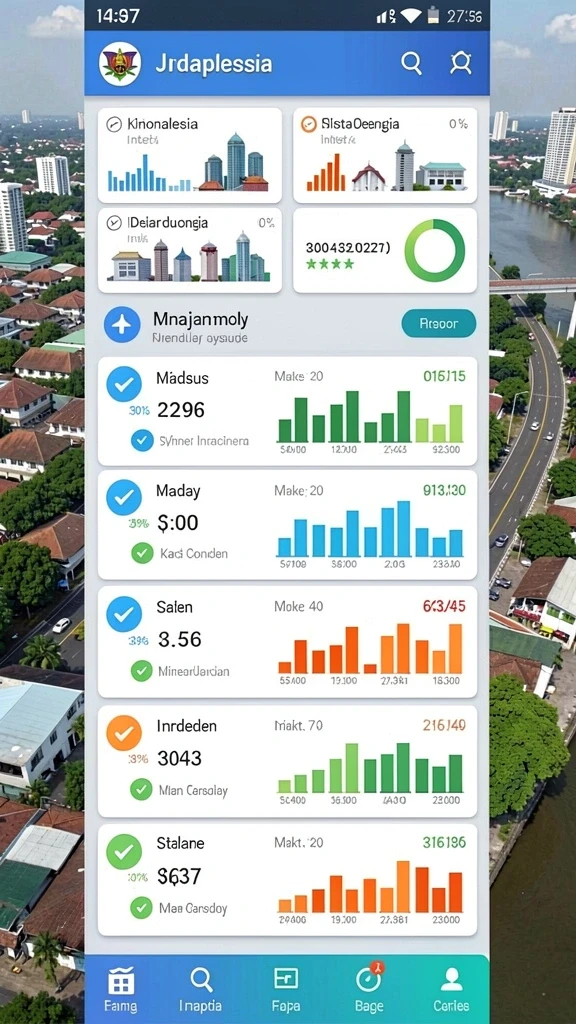Image resolution: width=576 pixels, height=1024 pixels.
Task: Switch to the Eamg tab
Action: click(x=121, y=989)
